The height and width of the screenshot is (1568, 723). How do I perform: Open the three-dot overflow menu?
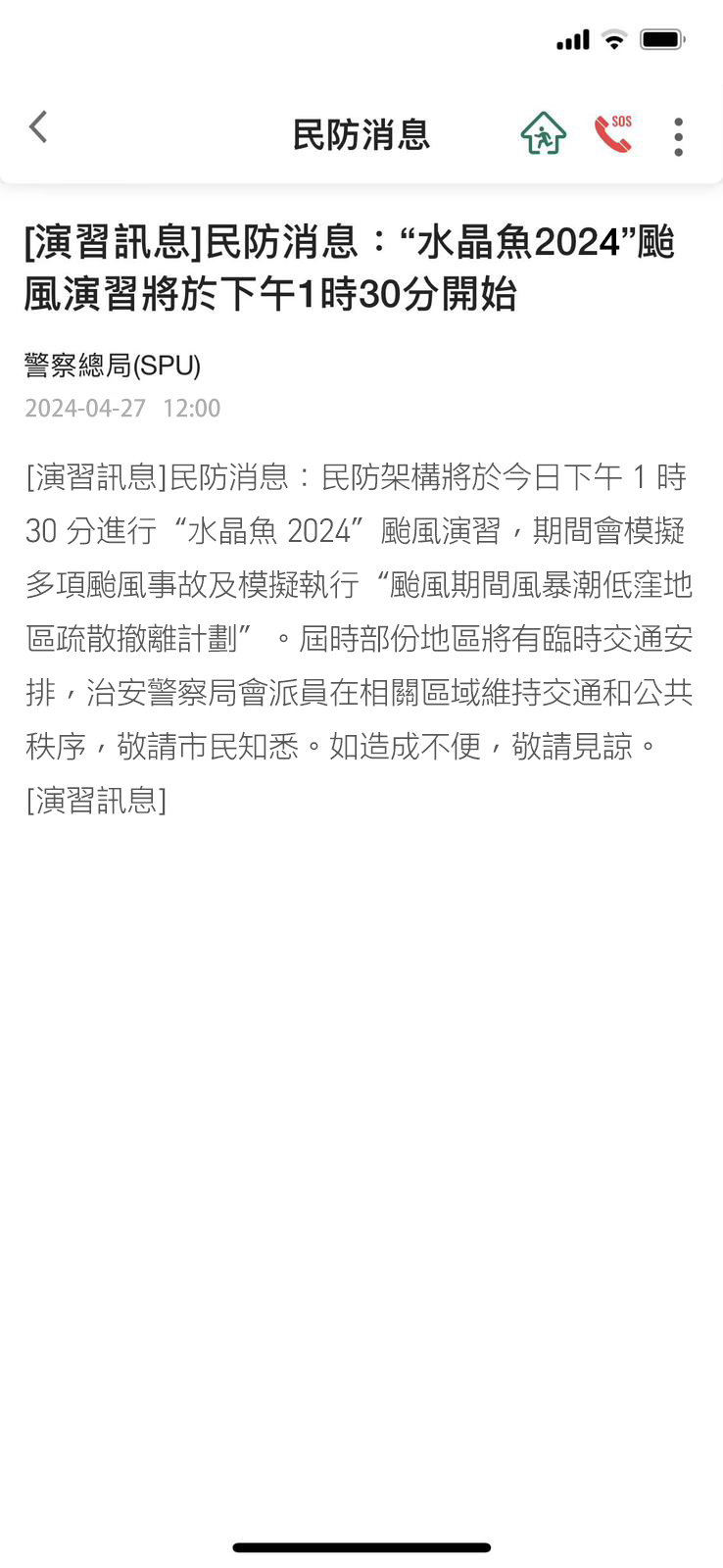point(678,137)
